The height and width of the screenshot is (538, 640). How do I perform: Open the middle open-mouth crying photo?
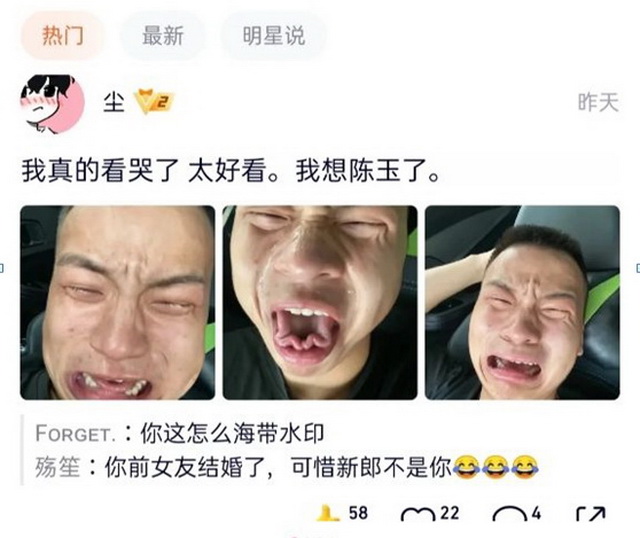click(x=320, y=302)
